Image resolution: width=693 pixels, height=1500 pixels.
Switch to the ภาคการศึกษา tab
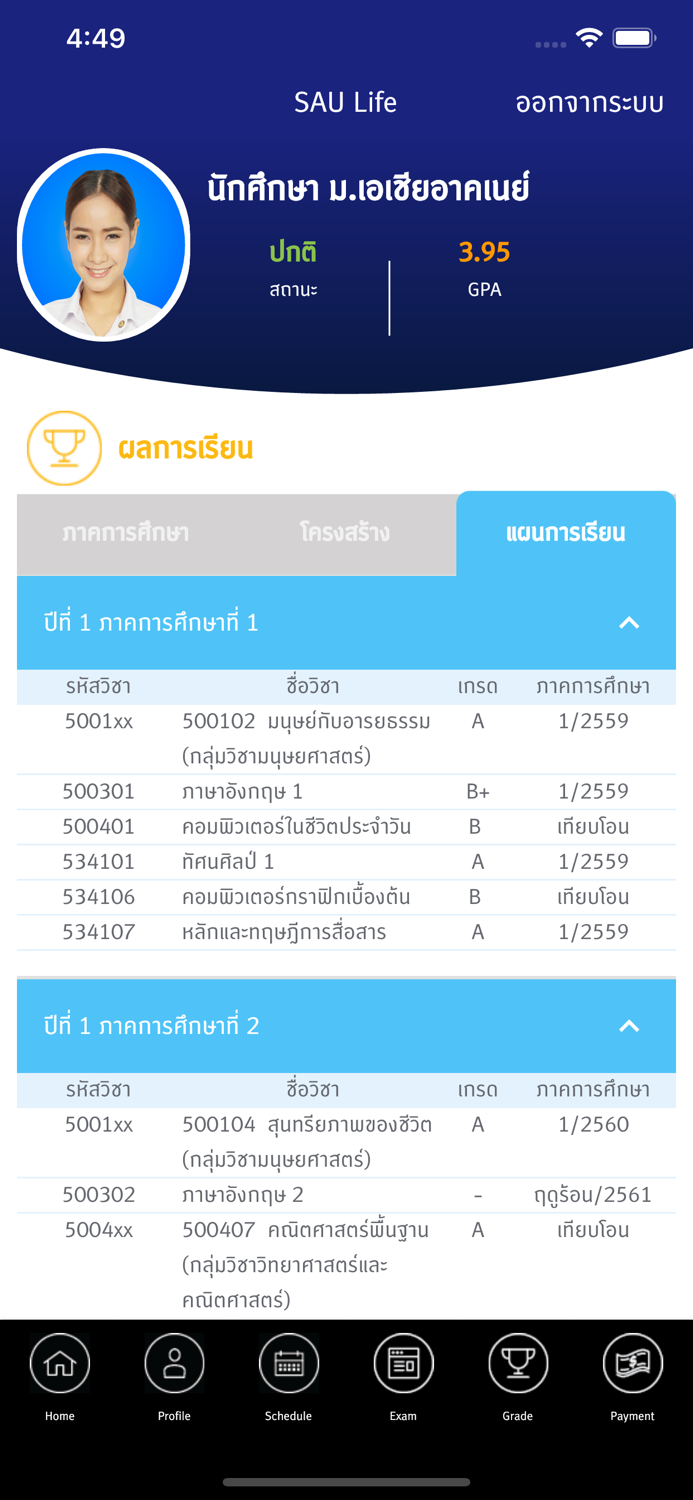126,533
